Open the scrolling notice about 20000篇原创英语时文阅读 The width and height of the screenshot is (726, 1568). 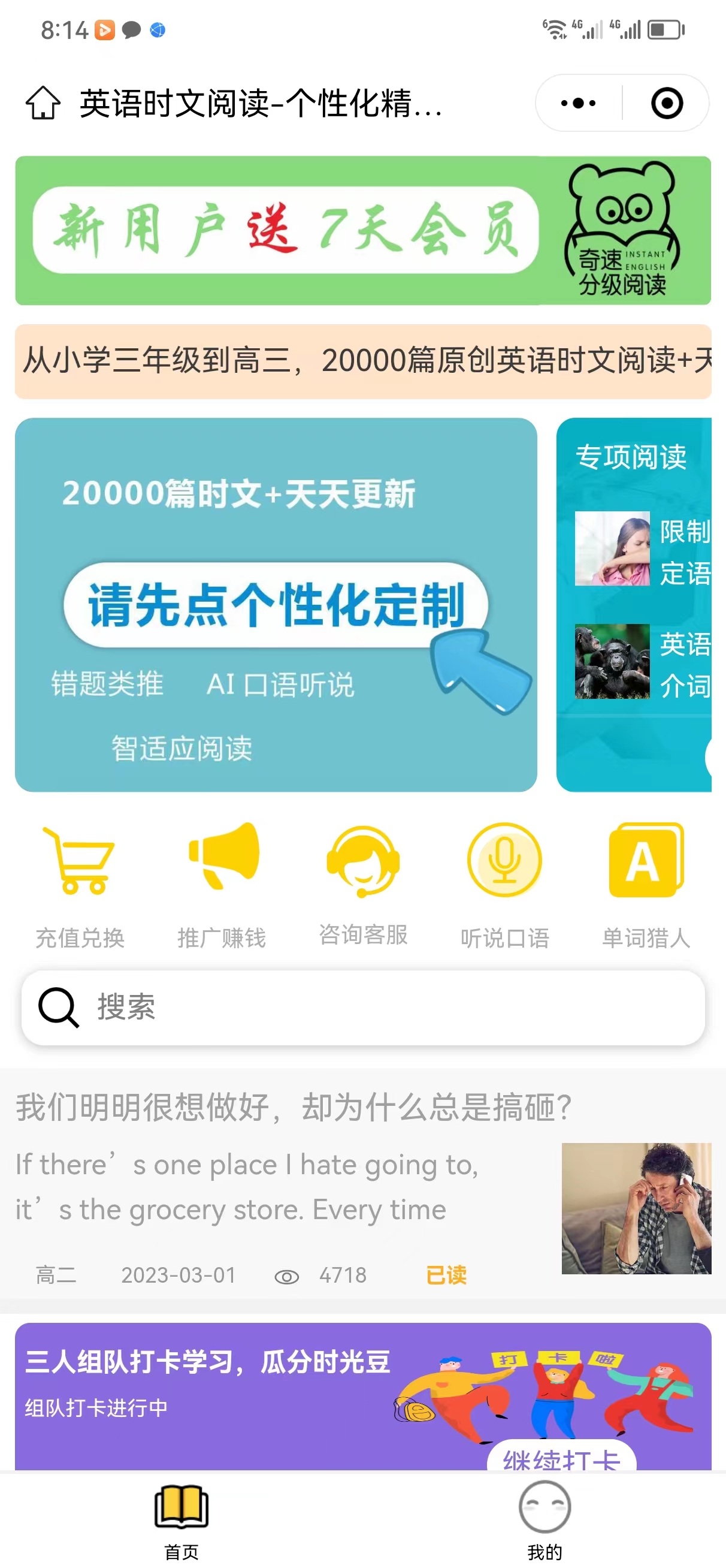pos(362,361)
